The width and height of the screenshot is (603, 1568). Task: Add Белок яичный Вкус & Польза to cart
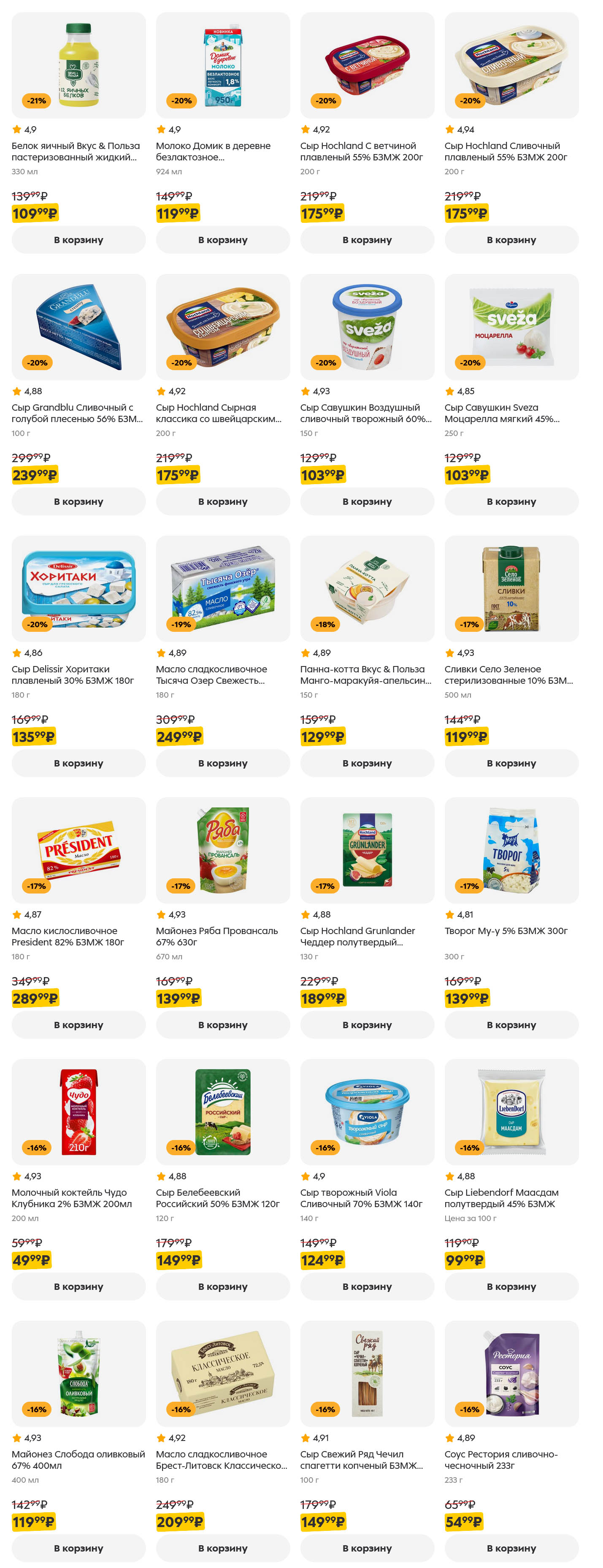tap(78, 240)
